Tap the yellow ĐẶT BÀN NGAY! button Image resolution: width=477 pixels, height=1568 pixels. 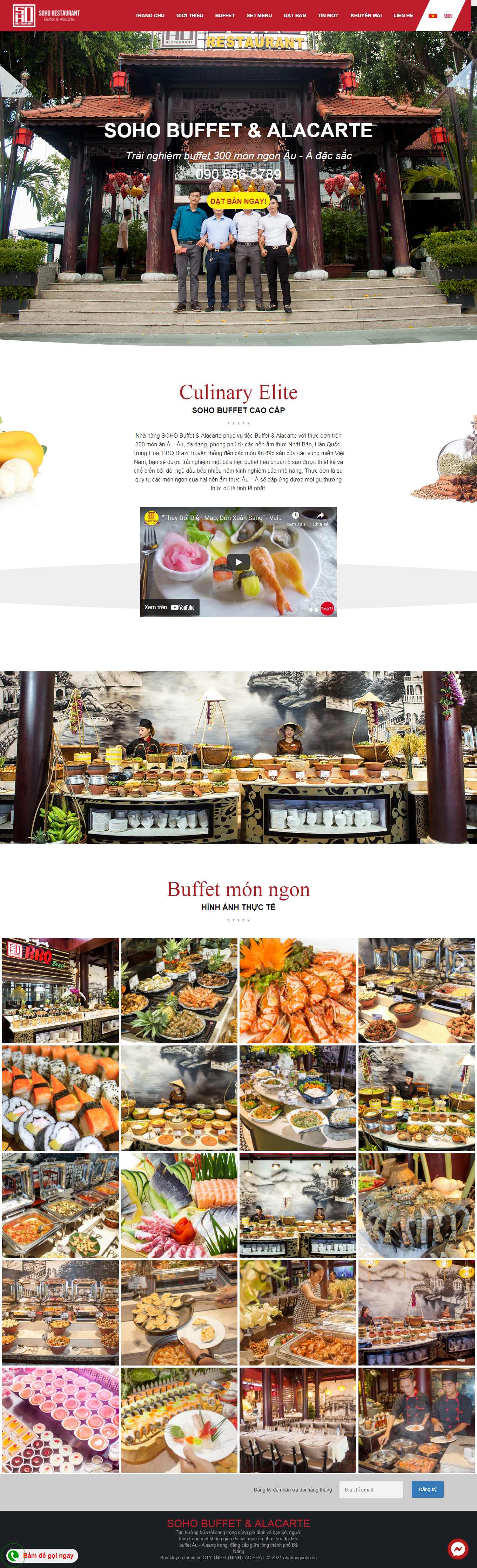click(x=238, y=201)
